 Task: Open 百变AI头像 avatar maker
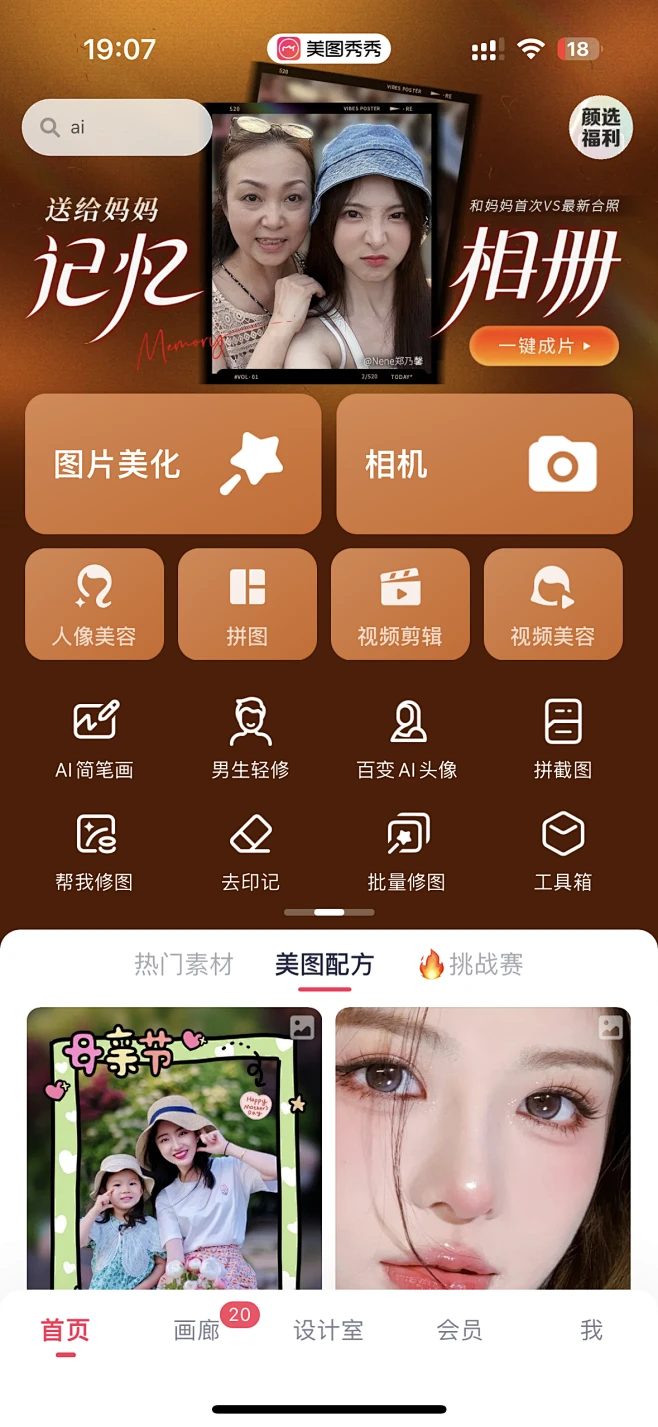coord(407,740)
